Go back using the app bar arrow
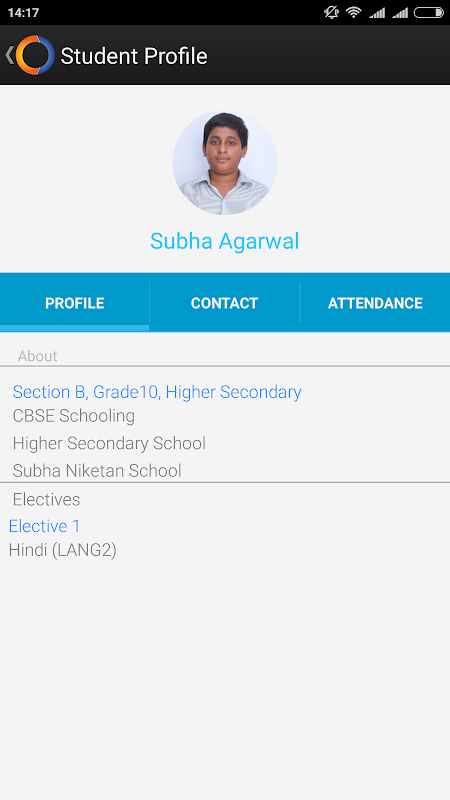450x800 pixels. [9, 55]
